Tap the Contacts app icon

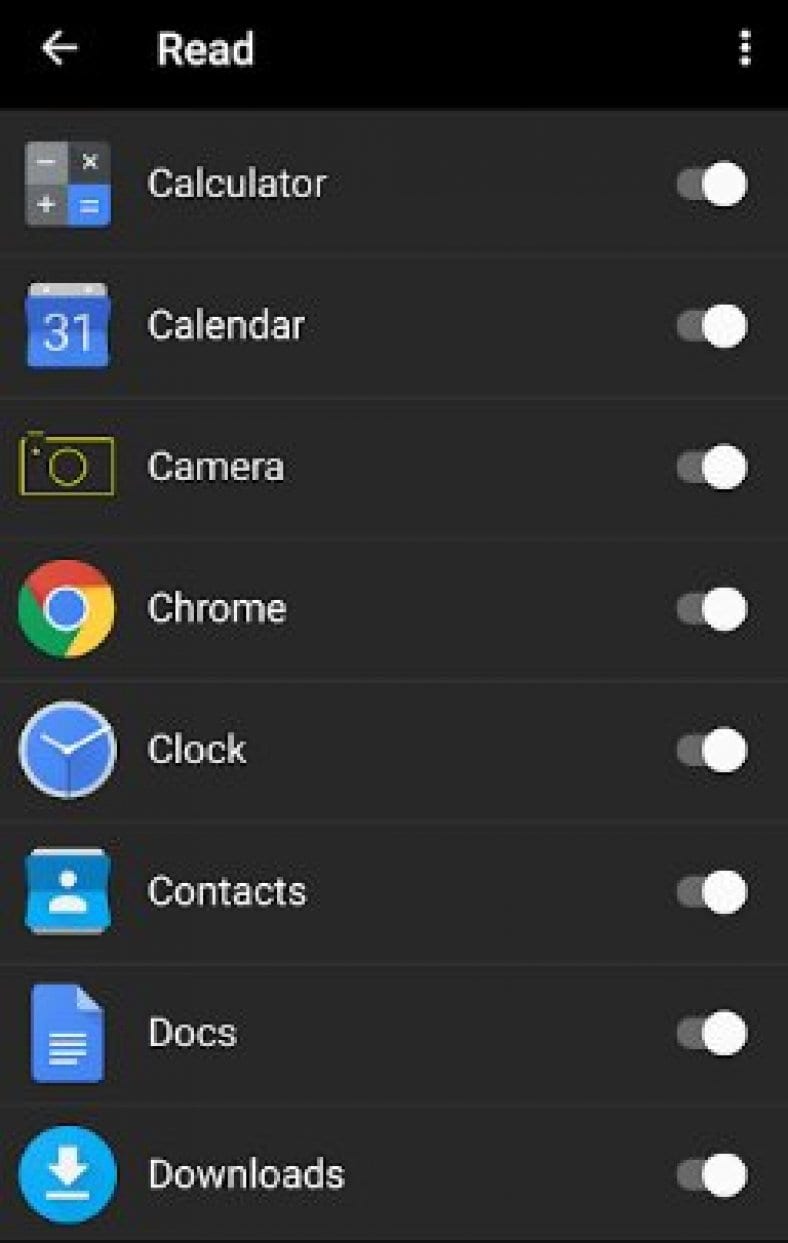(x=66, y=891)
